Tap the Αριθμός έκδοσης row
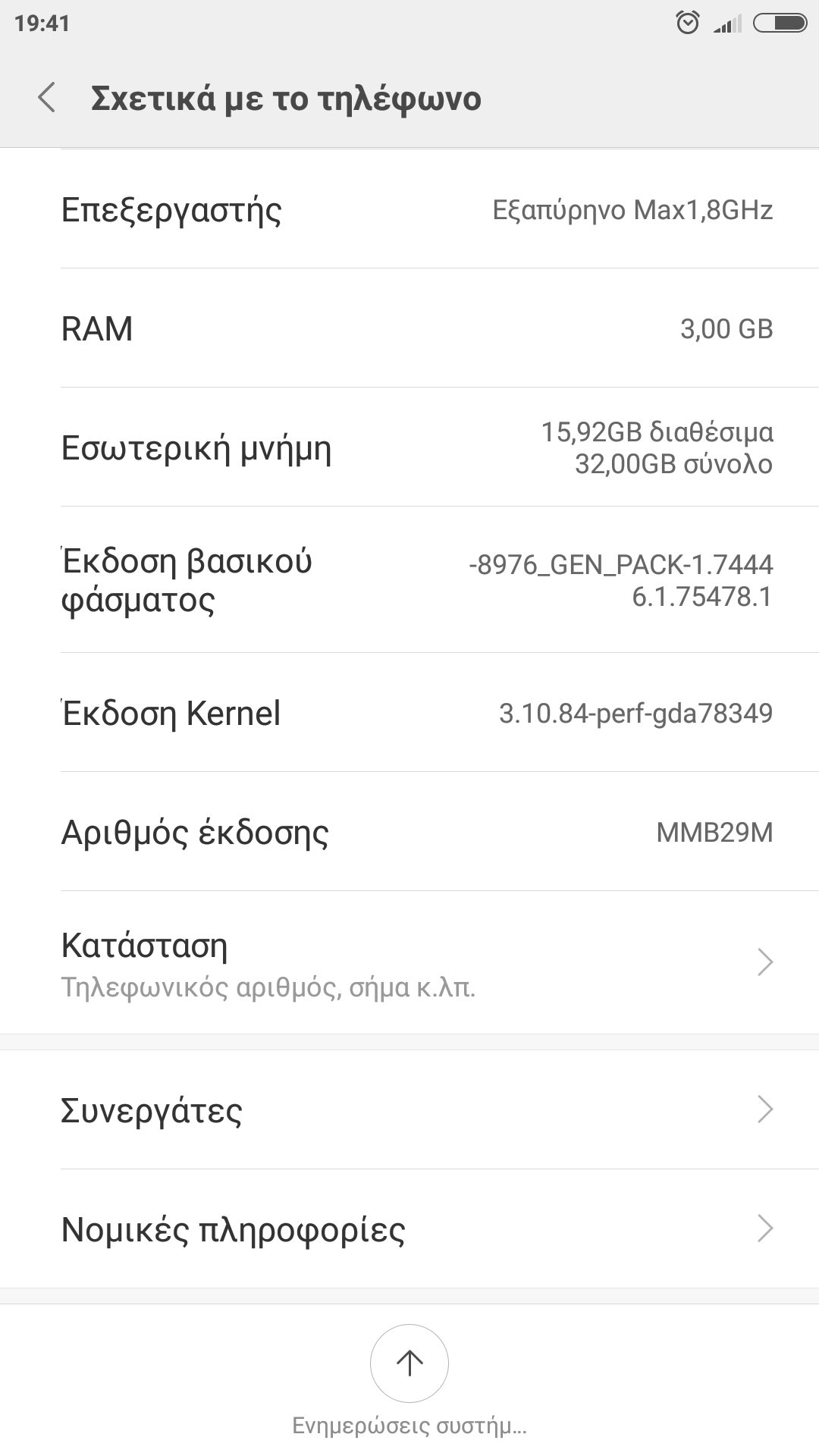819x1456 pixels. click(409, 832)
